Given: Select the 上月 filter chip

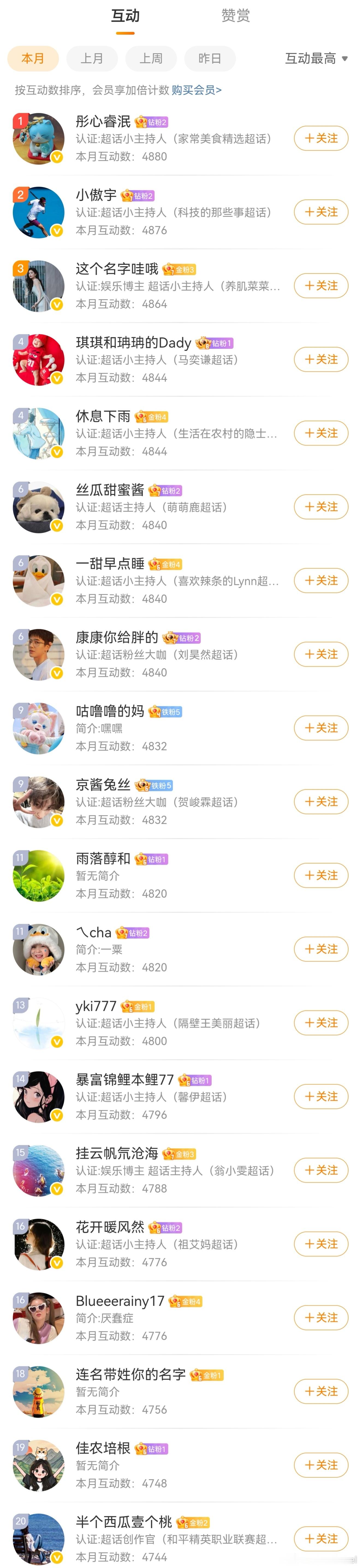Looking at the screenshot, I should pos(92,58).
